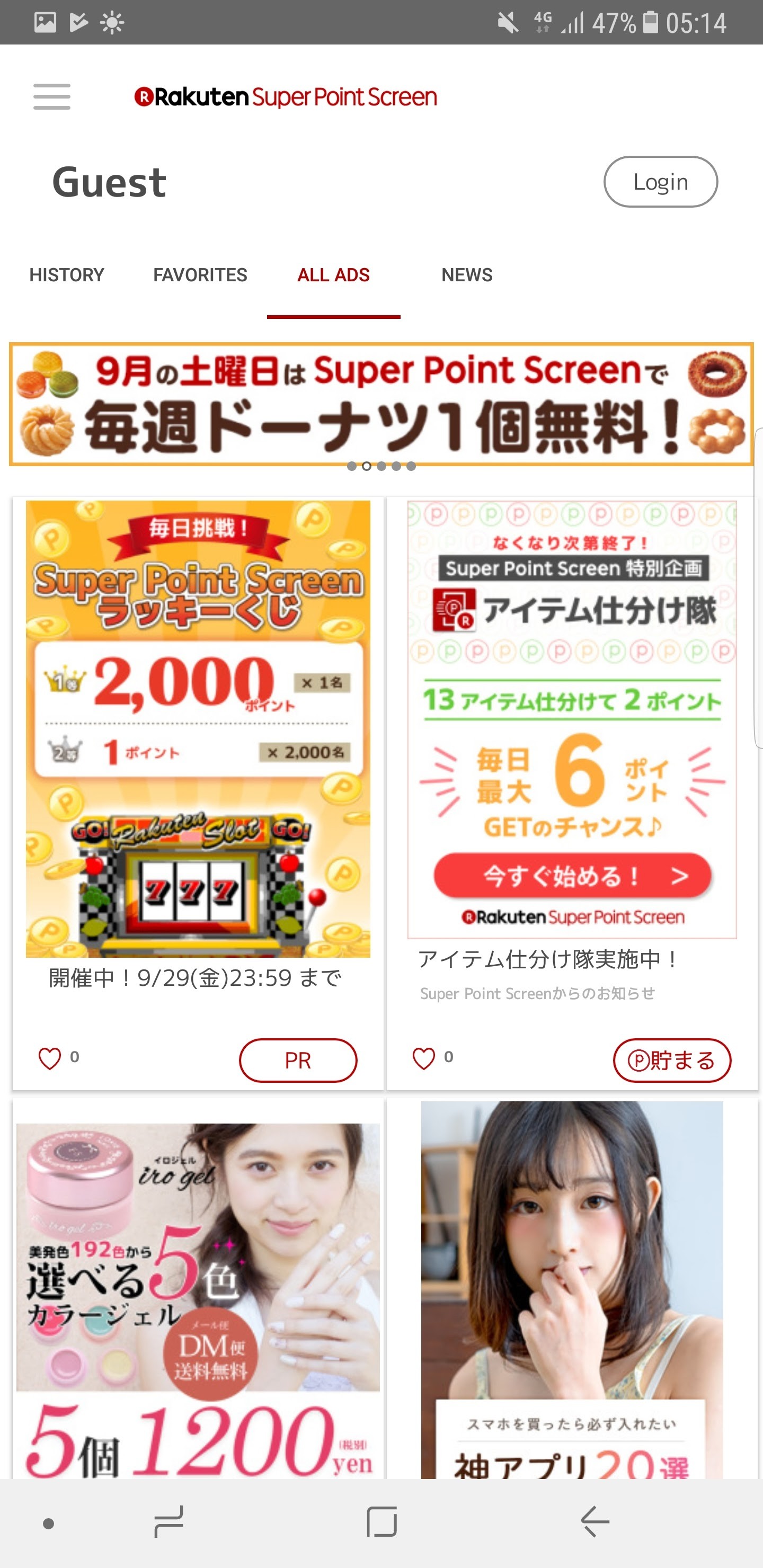Viewport: 763px width, 1568px height.
Task: View the 神アプリ20選 ad
Action: click(x=571, y=1290)
